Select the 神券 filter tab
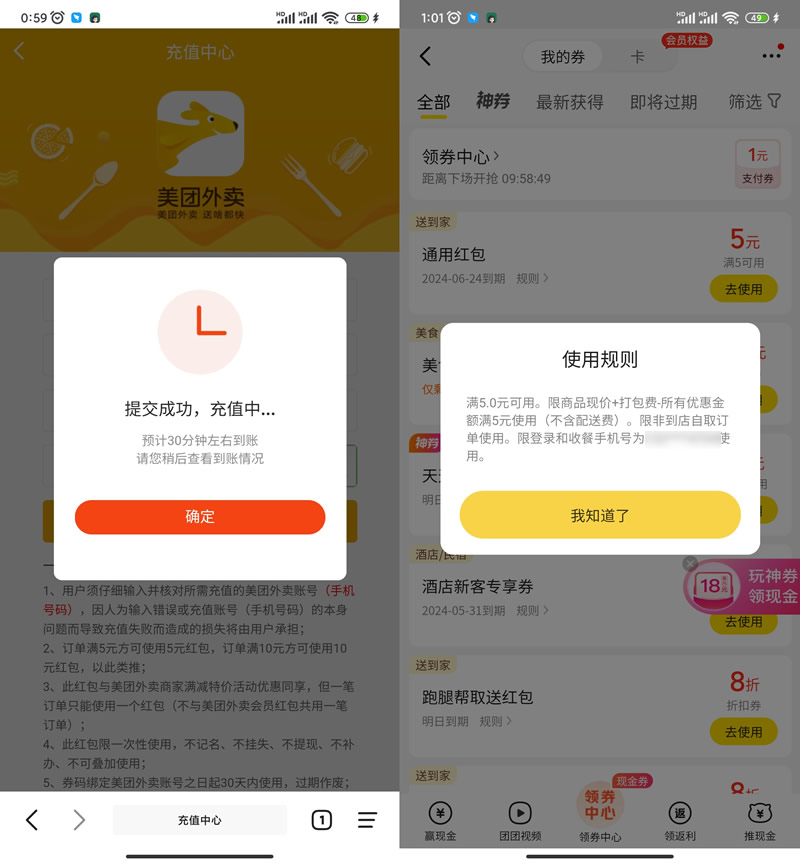 pyautogui.click(x=492, y=101)
